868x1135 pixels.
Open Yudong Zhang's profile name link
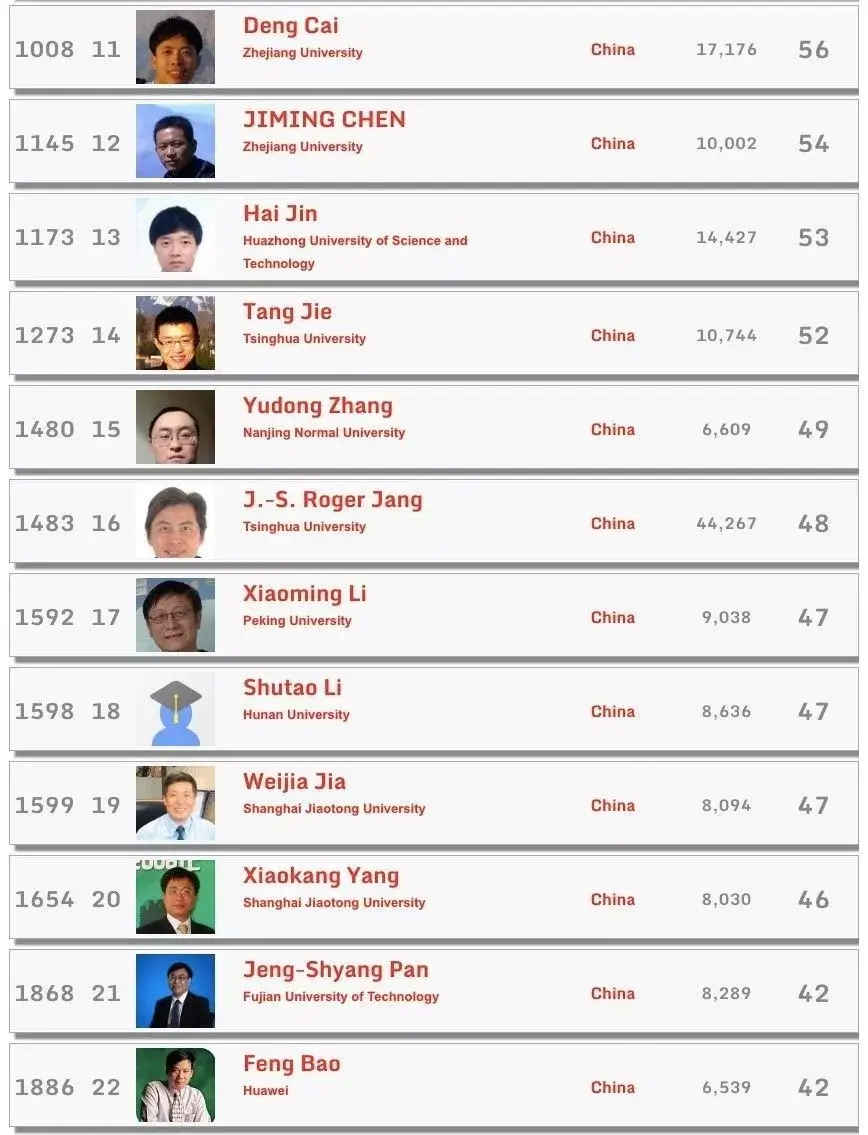(x=317, y=406)
